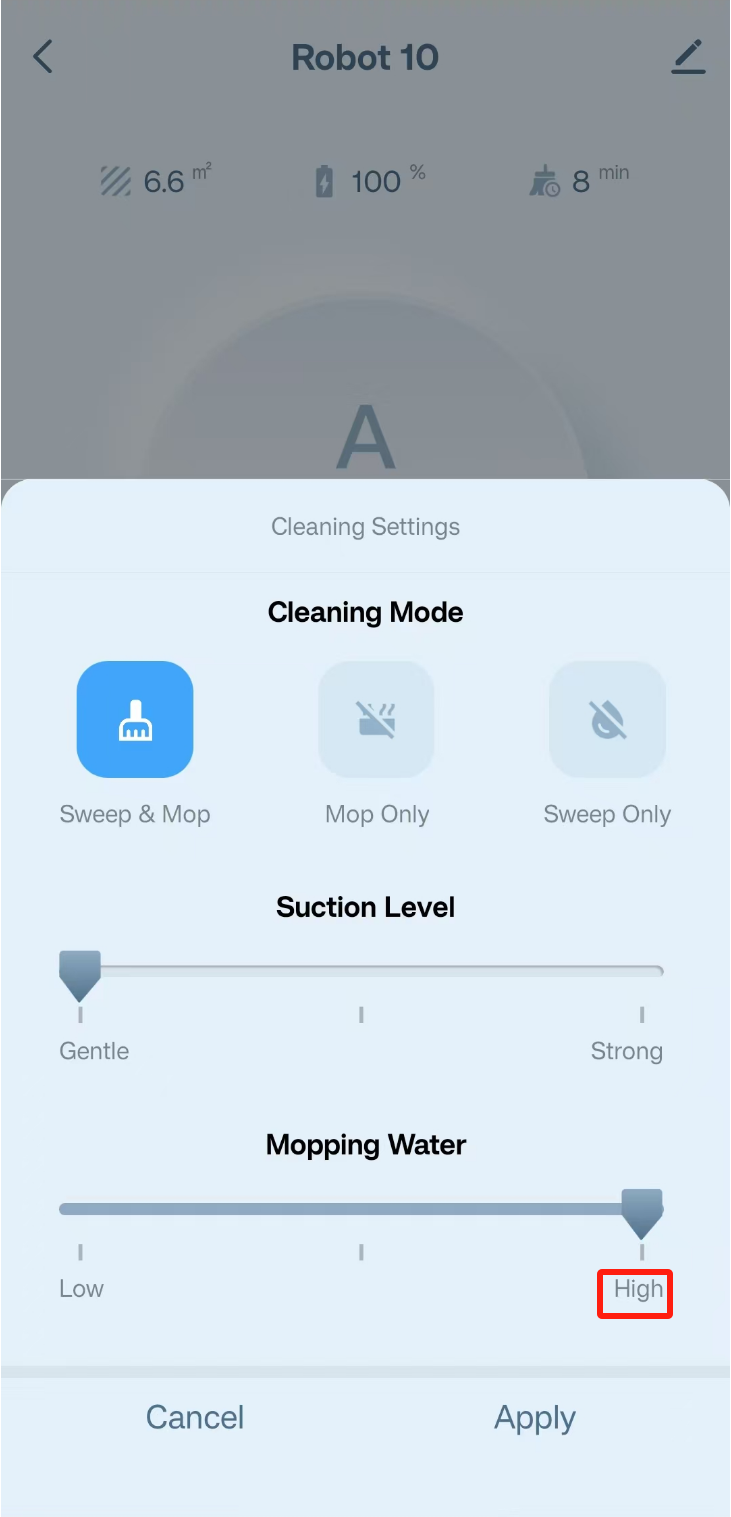731x1517 pixels.
Task: Switch to Sweep Only mode
Action: pyautogui.click(x=607, y=719)
